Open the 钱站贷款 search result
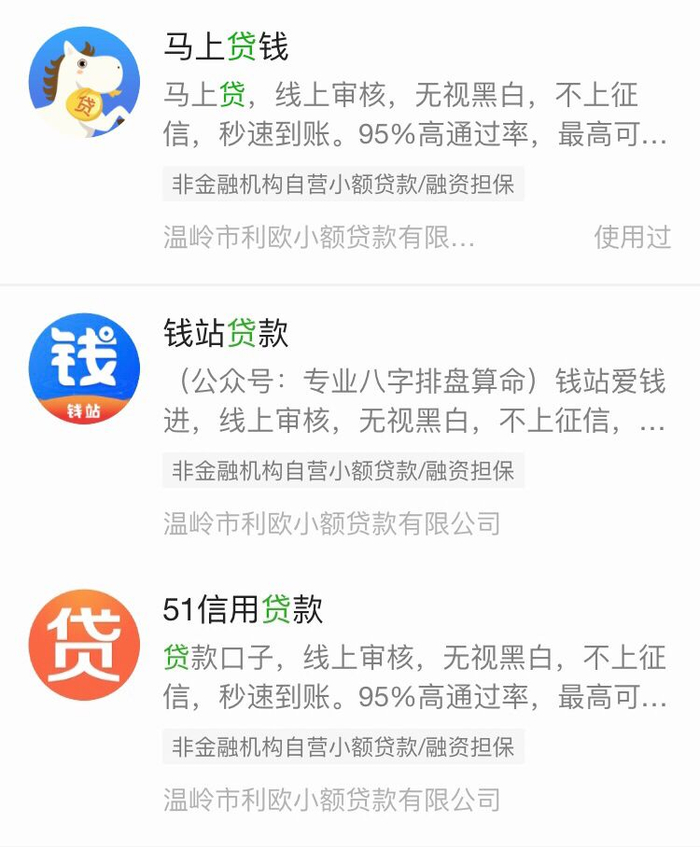This screenshot has height=847, width=700. 226,334
